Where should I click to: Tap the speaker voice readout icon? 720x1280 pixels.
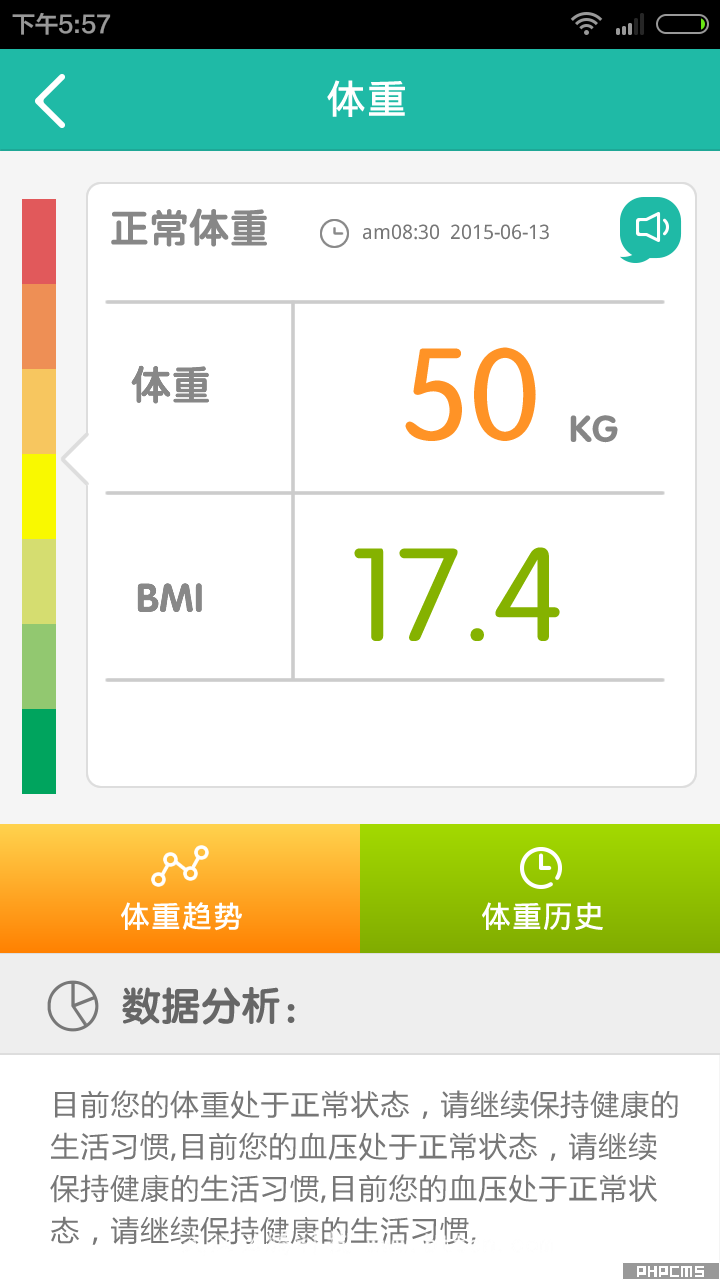click(x=651, y=229)
